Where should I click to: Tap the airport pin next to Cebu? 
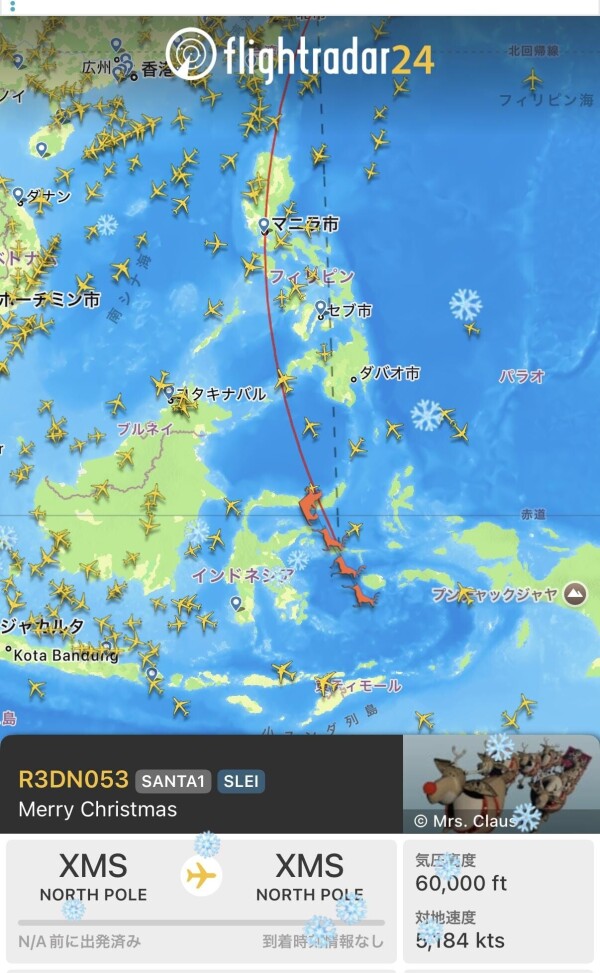[321, 308]
